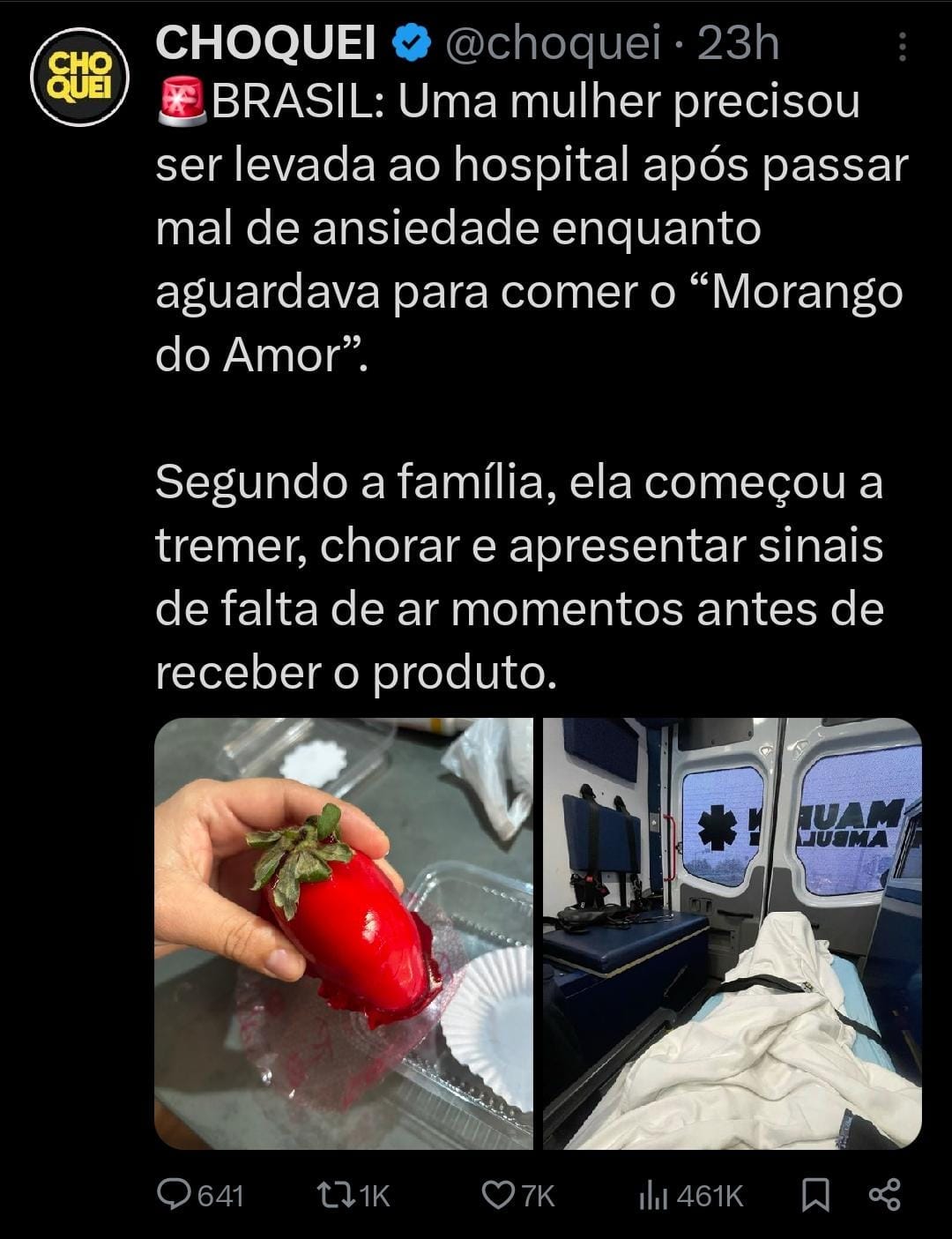Bookmark this tweet
This screenshot has width=952, height=1239.
pos(815,1195)
